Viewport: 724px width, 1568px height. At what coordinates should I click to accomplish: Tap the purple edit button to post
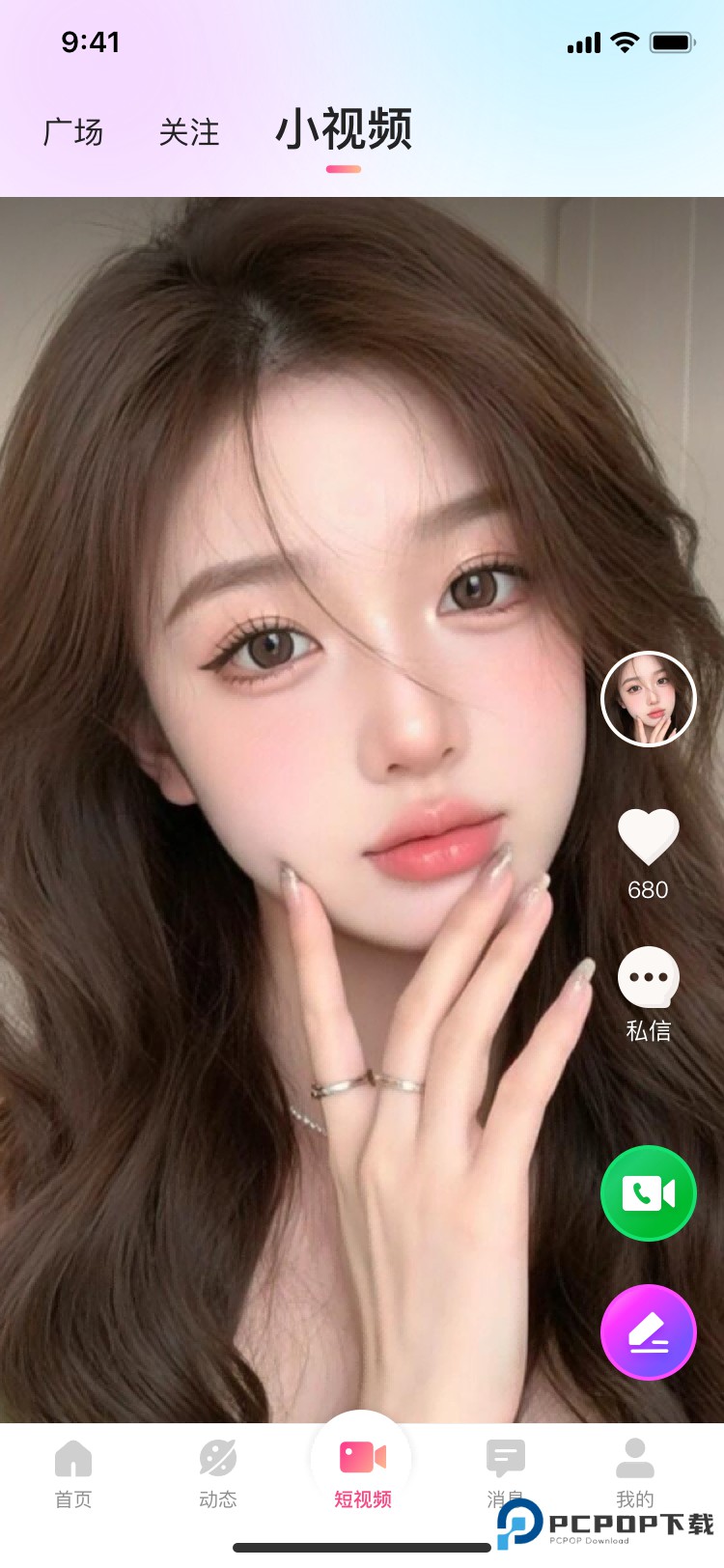click(x=649, y=1332)
